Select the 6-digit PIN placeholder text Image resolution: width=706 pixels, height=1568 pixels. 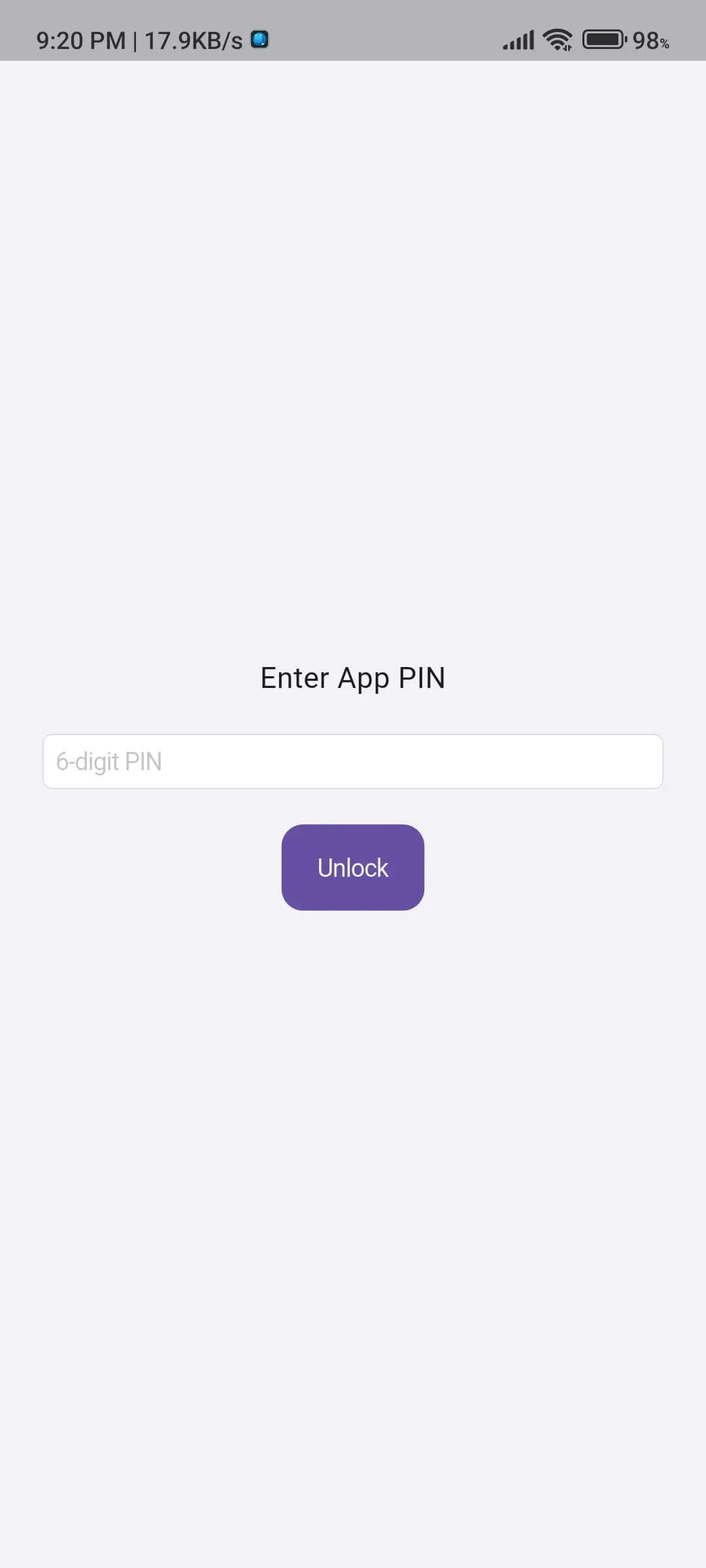(109, 760)
